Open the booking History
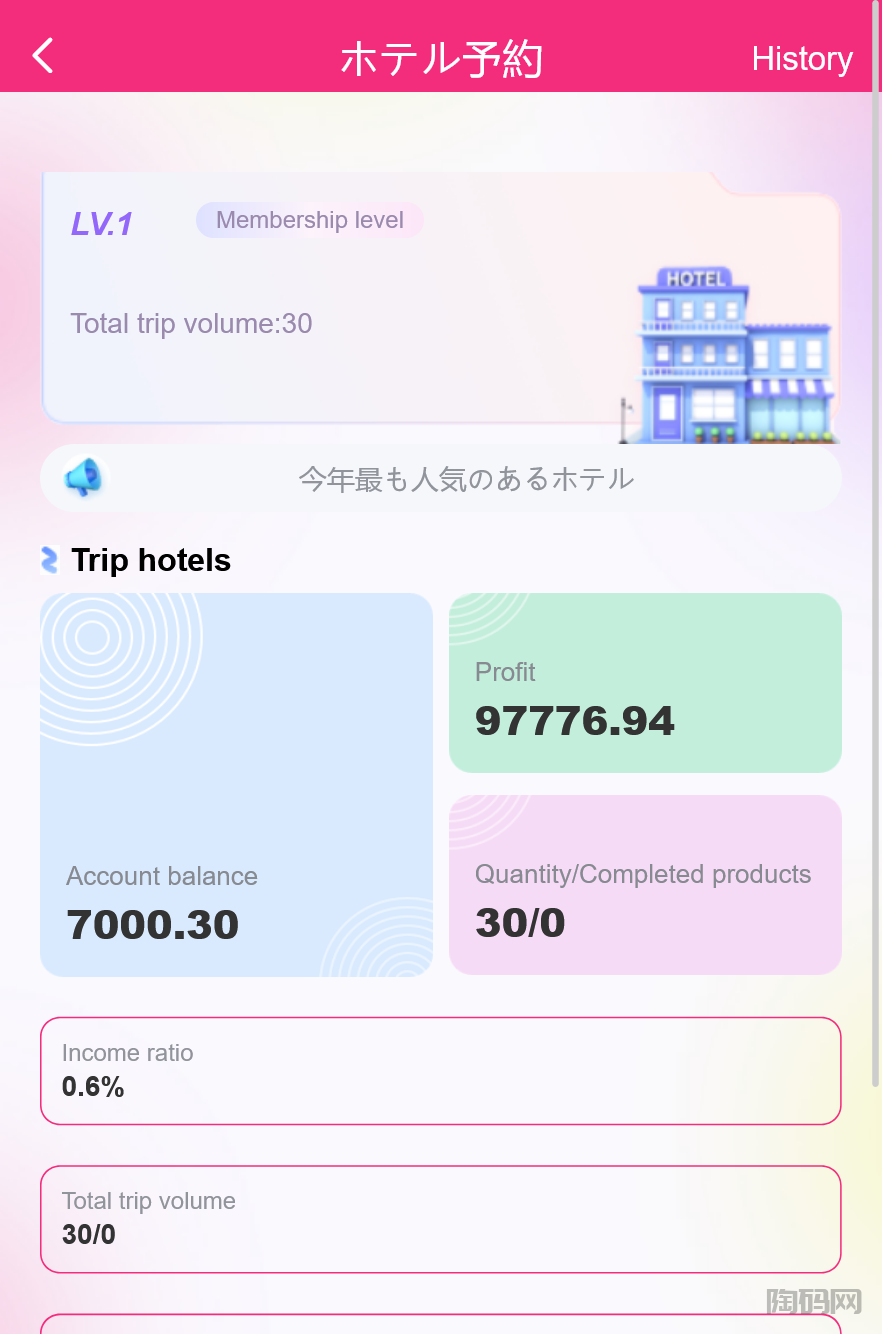The image size is (882, 1334). pyautogui.click(x=801, y=58)
